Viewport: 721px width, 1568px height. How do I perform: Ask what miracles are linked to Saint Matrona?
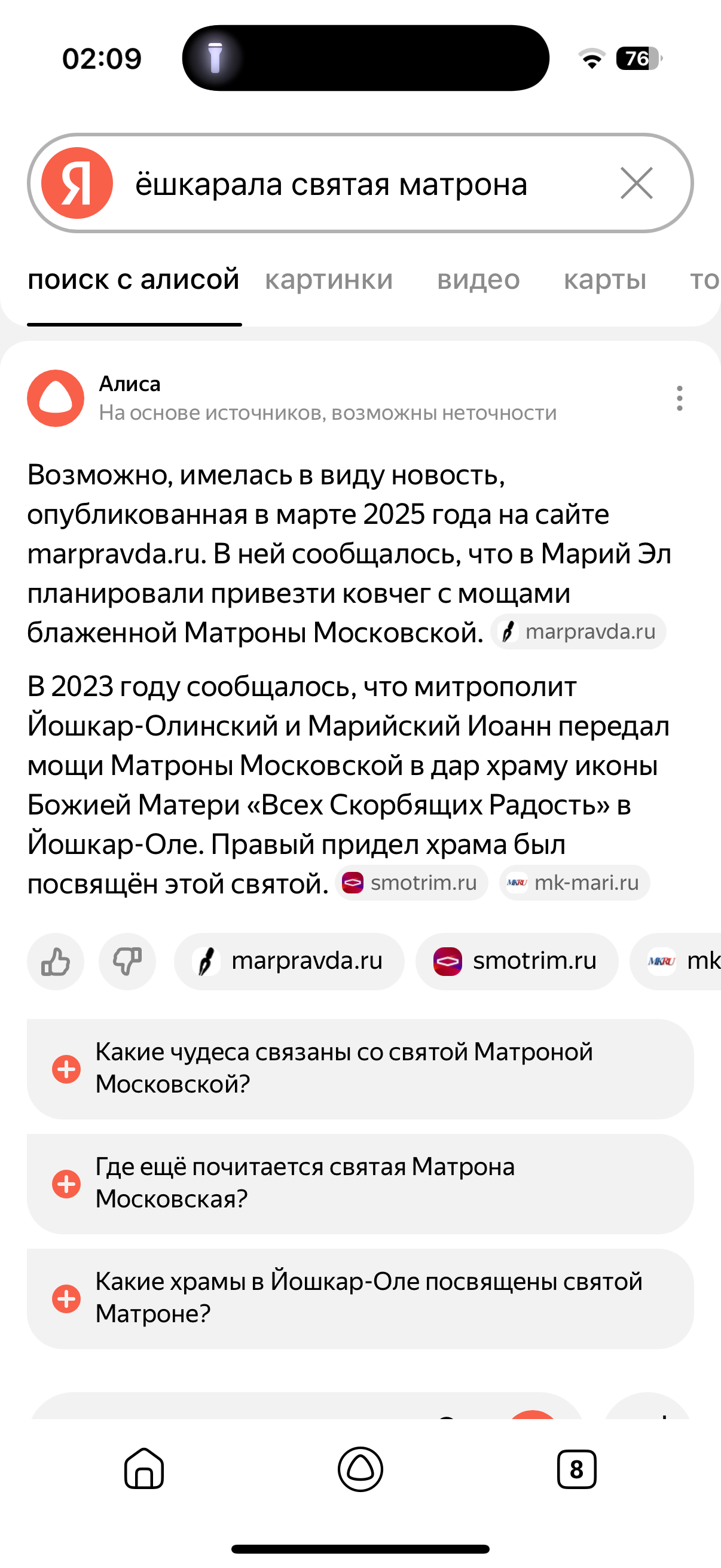click(x=360, y=1068)
